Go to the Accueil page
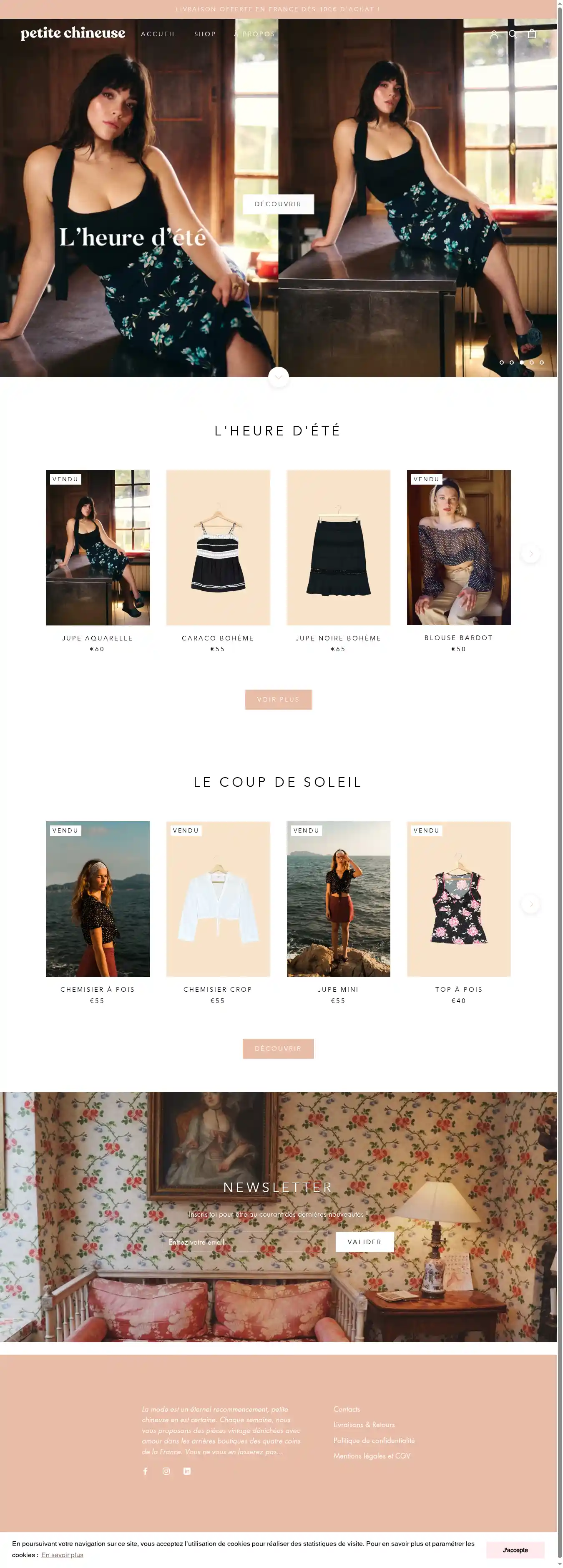Screen dimensions: 563x1568 (x=158, y=34)
